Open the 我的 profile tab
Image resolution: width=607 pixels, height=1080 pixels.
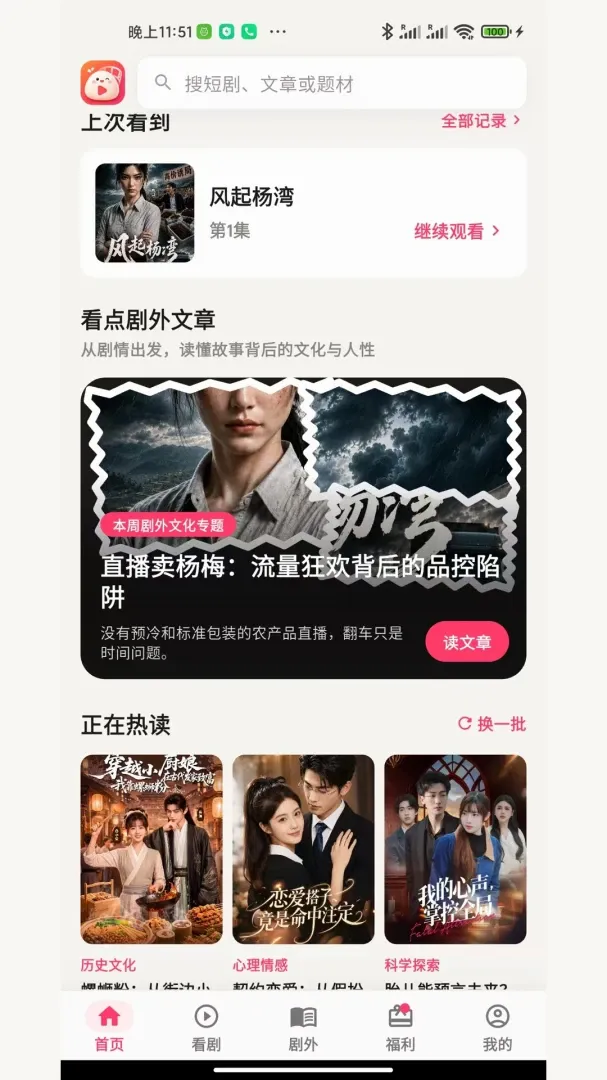[x=497, y=1028]
